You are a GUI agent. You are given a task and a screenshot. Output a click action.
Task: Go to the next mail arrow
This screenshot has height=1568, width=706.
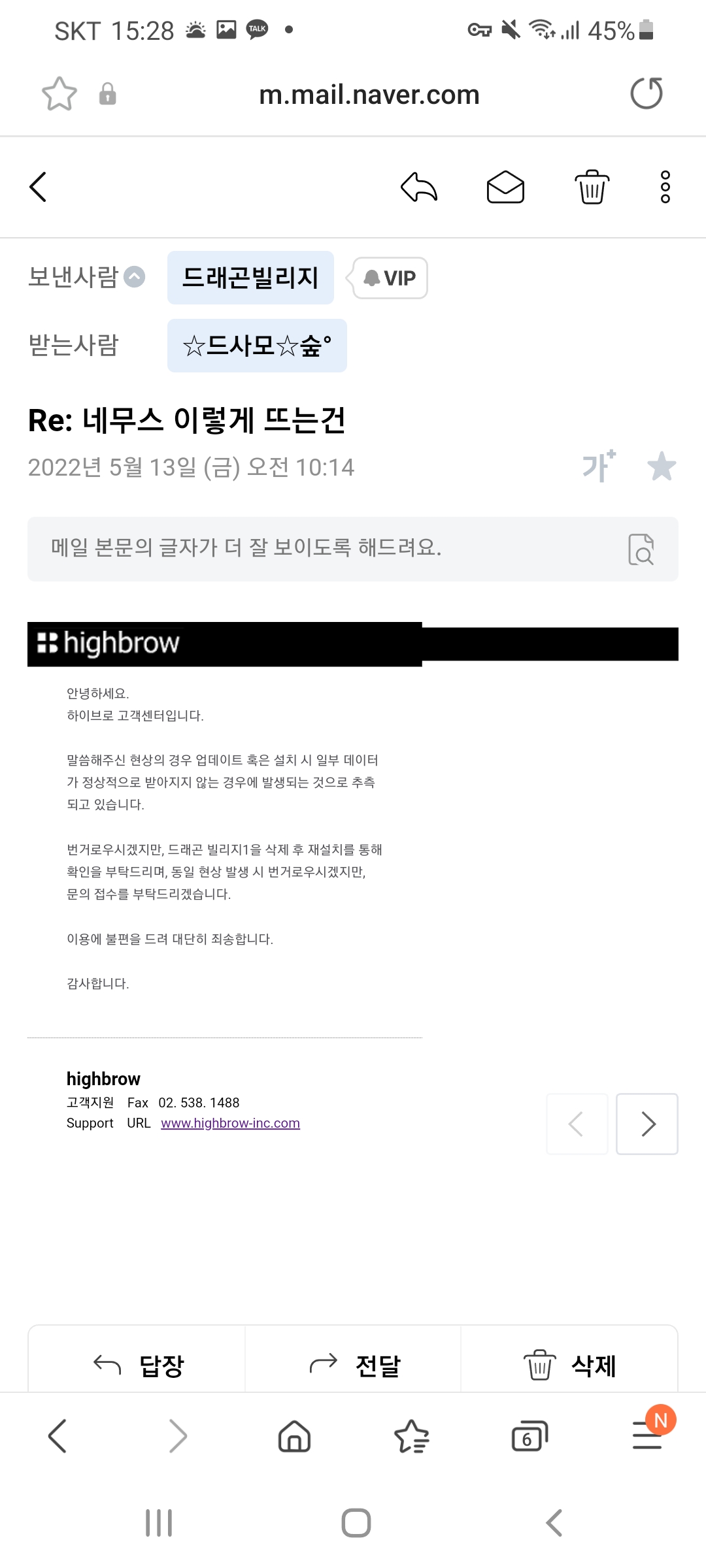point(647,1124)
